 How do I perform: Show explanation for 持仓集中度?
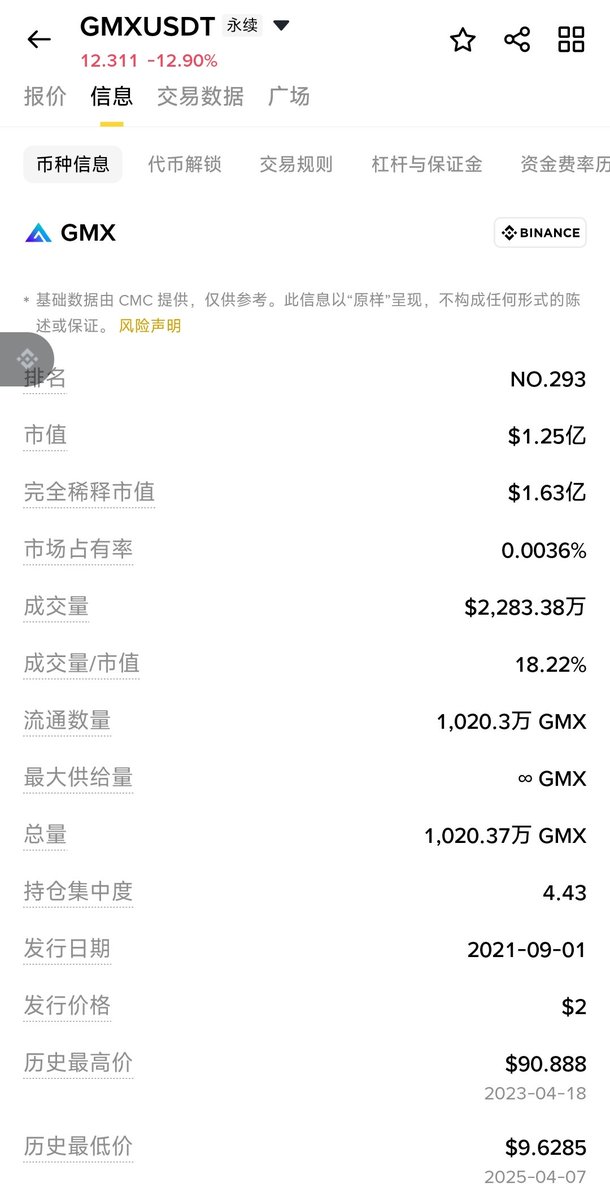(78, 891)
